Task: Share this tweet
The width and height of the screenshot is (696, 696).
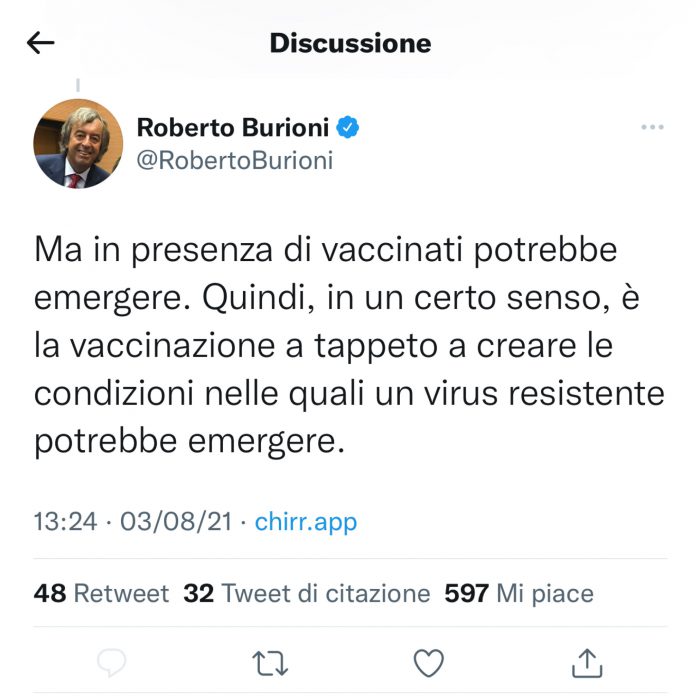Action: (x=587, y=662)
